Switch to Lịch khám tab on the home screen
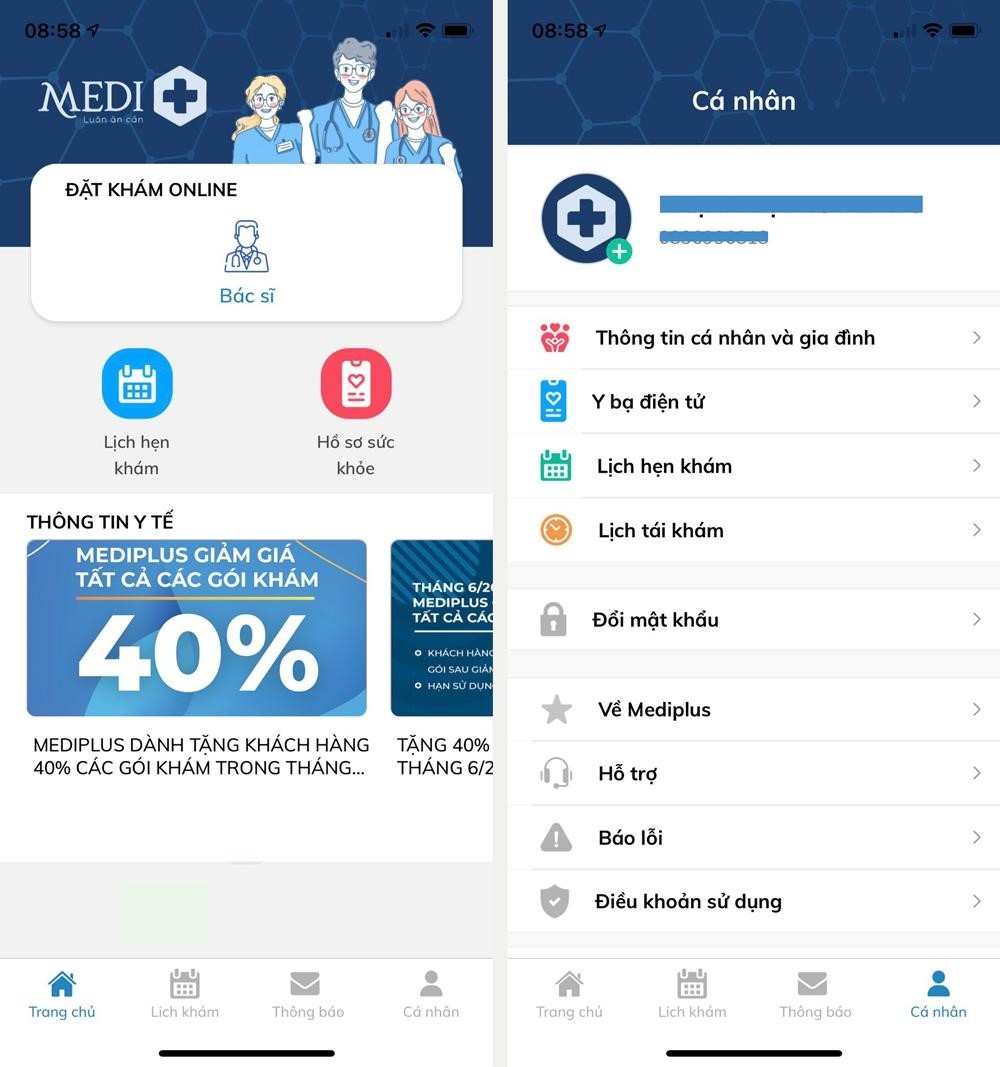 [x=184, y=994]
